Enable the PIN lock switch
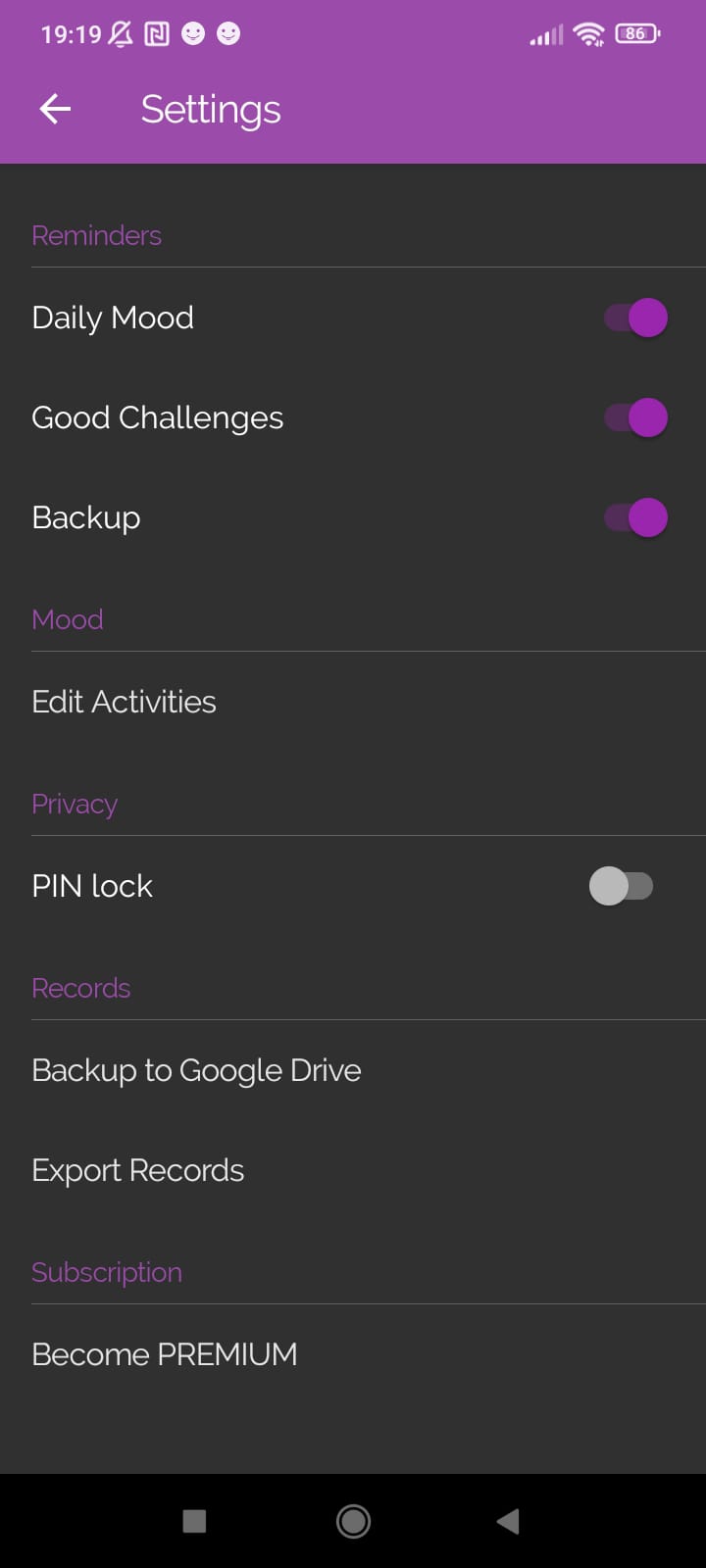The width and height of the screenshot is (706, 1568). click(x=623, y=885)
